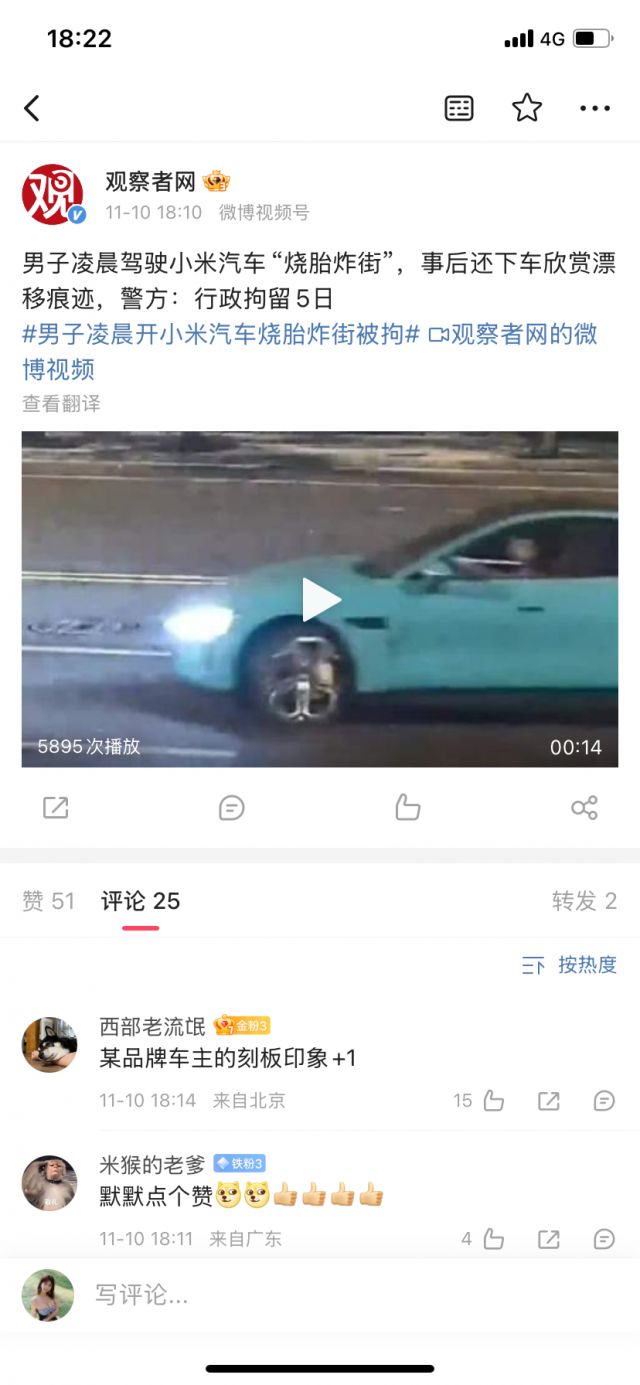This screenshot has height=1385, width=640.
Task: Change comment sorting via 按热度
Action: click(570, 965)
